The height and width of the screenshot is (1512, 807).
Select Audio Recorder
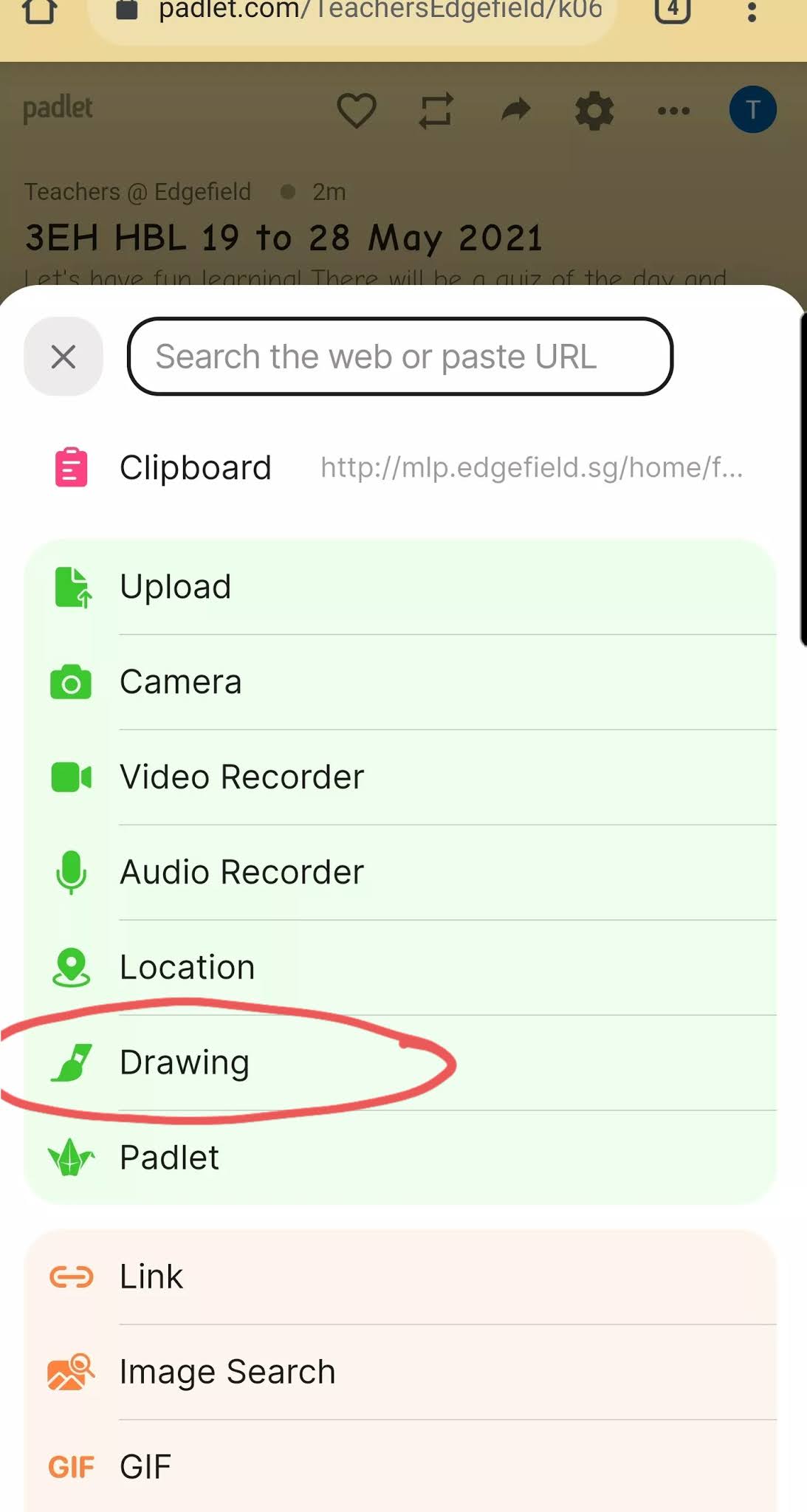tap(400, 873)
